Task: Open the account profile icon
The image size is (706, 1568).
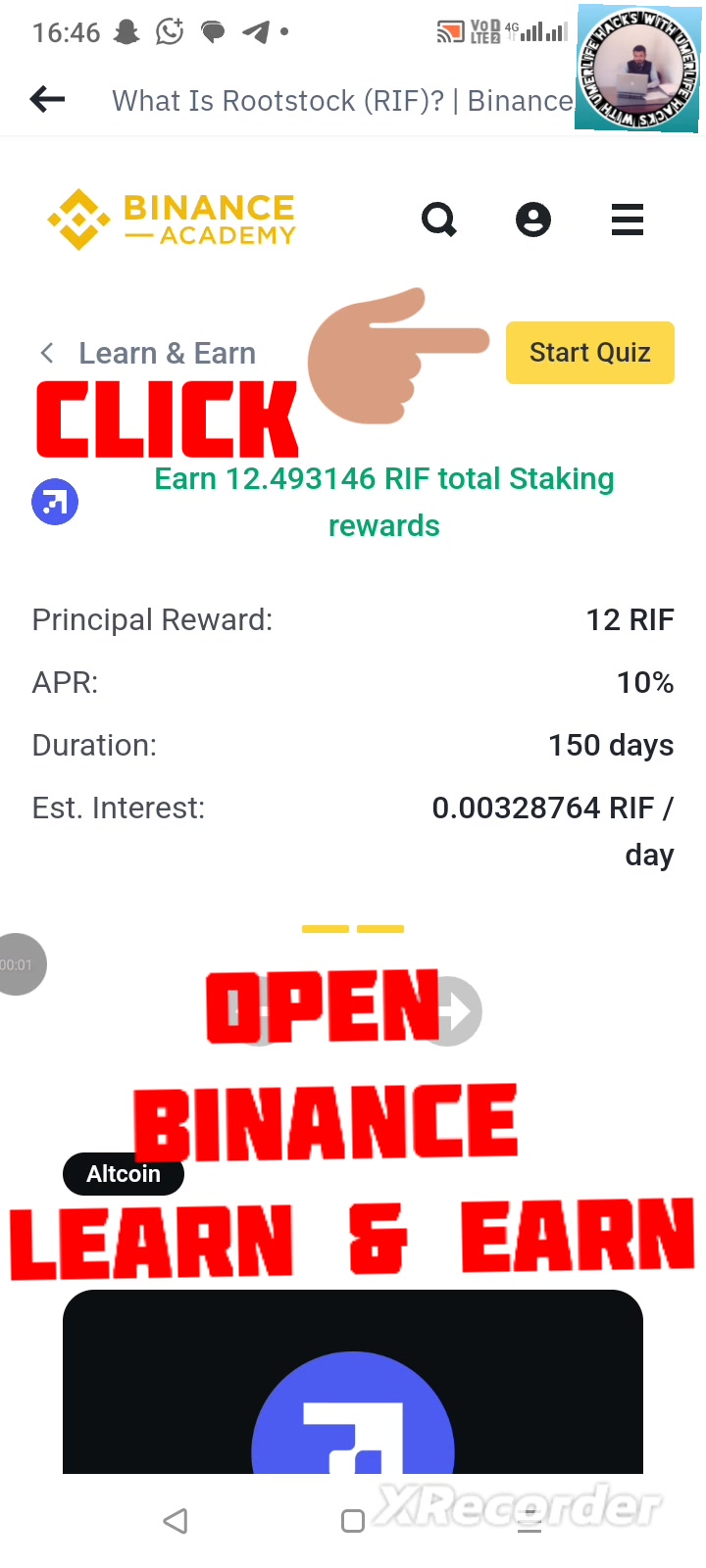Action: coord(533,220)
